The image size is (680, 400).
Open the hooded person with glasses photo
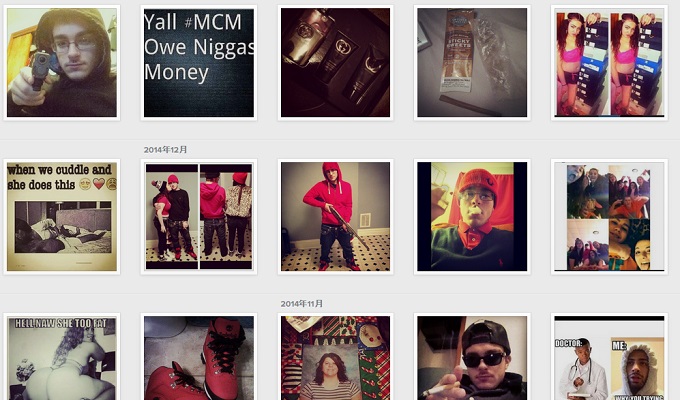coord(61,63)
